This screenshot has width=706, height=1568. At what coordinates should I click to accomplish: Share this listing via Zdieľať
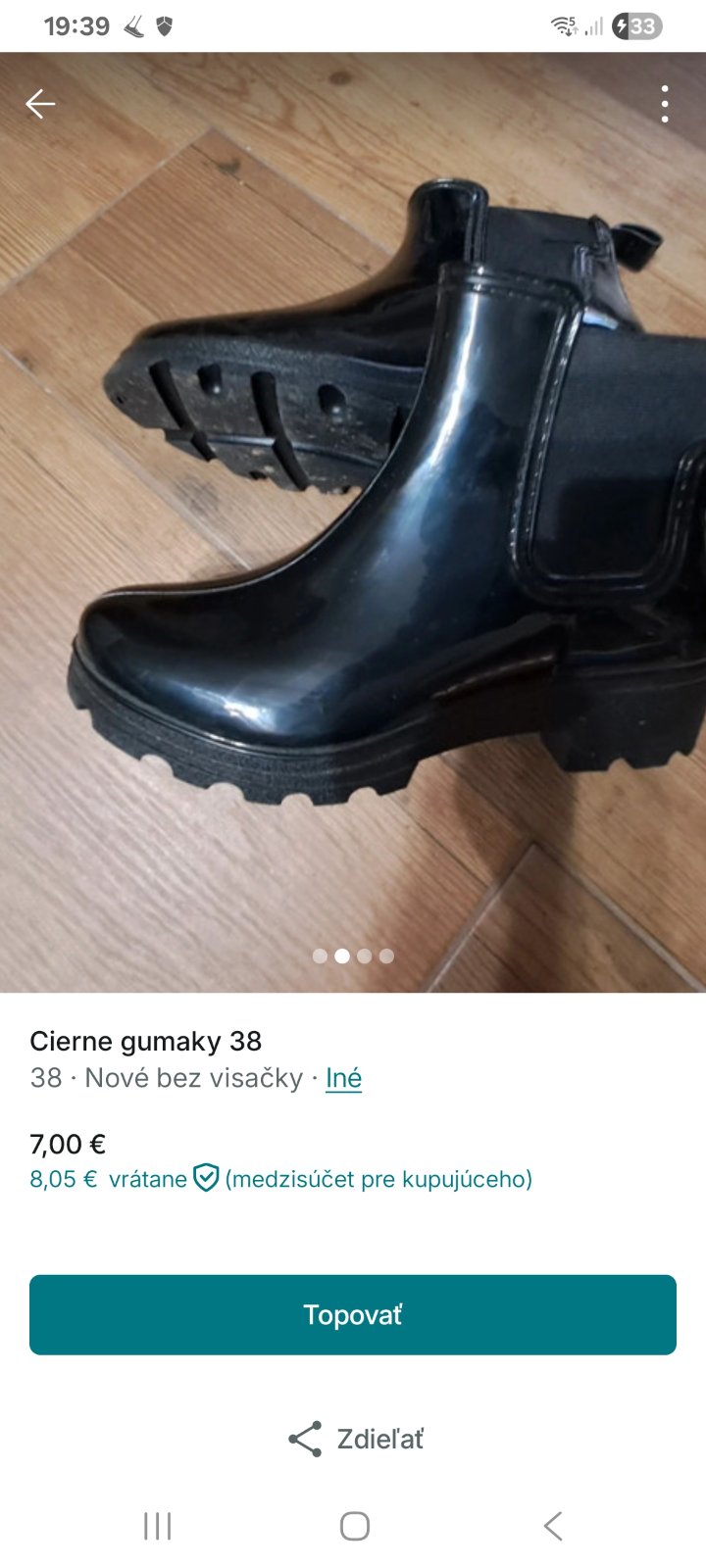(355, 1439)
